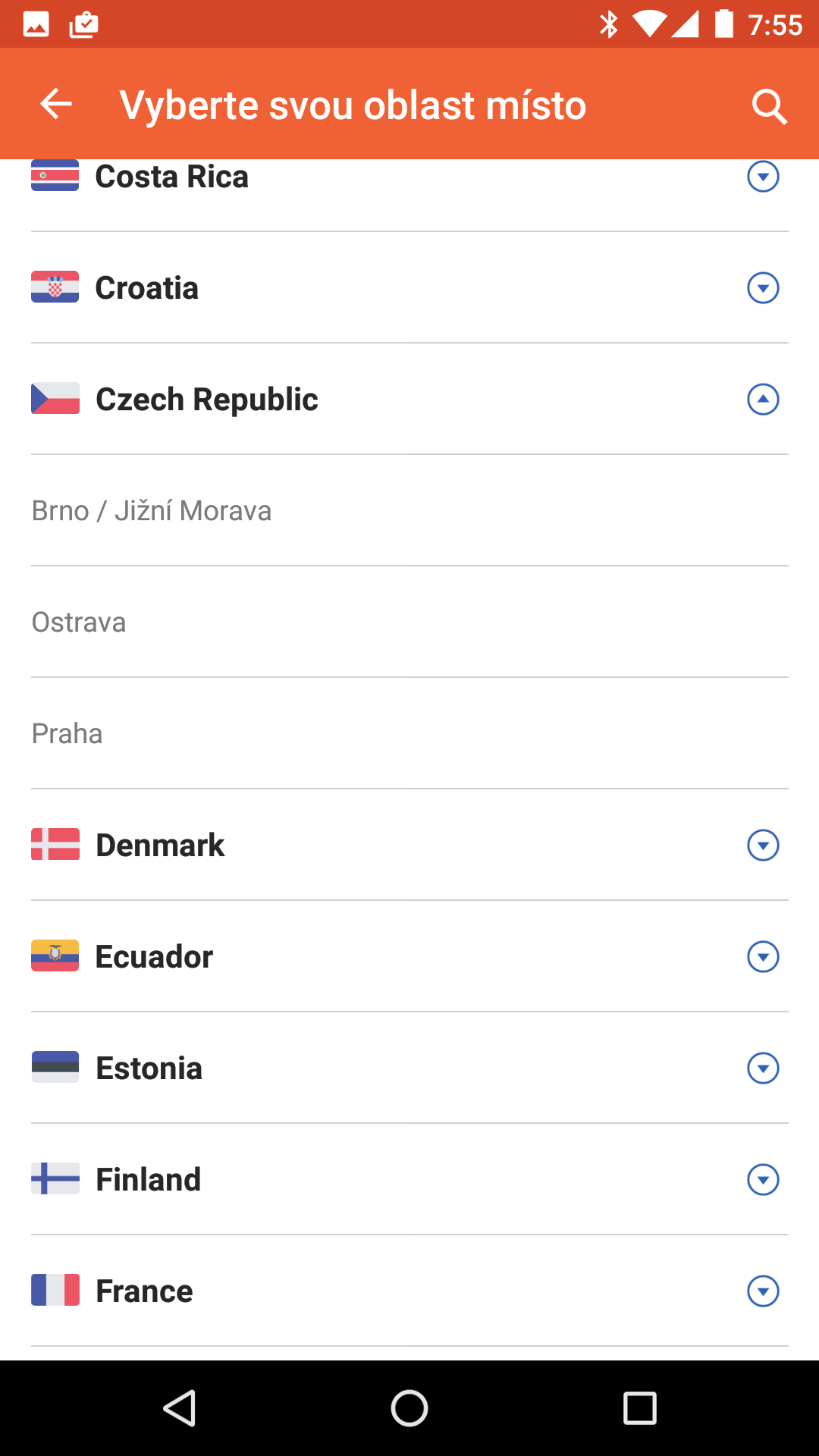Expand the Ecuador entry

(x=763, y=957)
